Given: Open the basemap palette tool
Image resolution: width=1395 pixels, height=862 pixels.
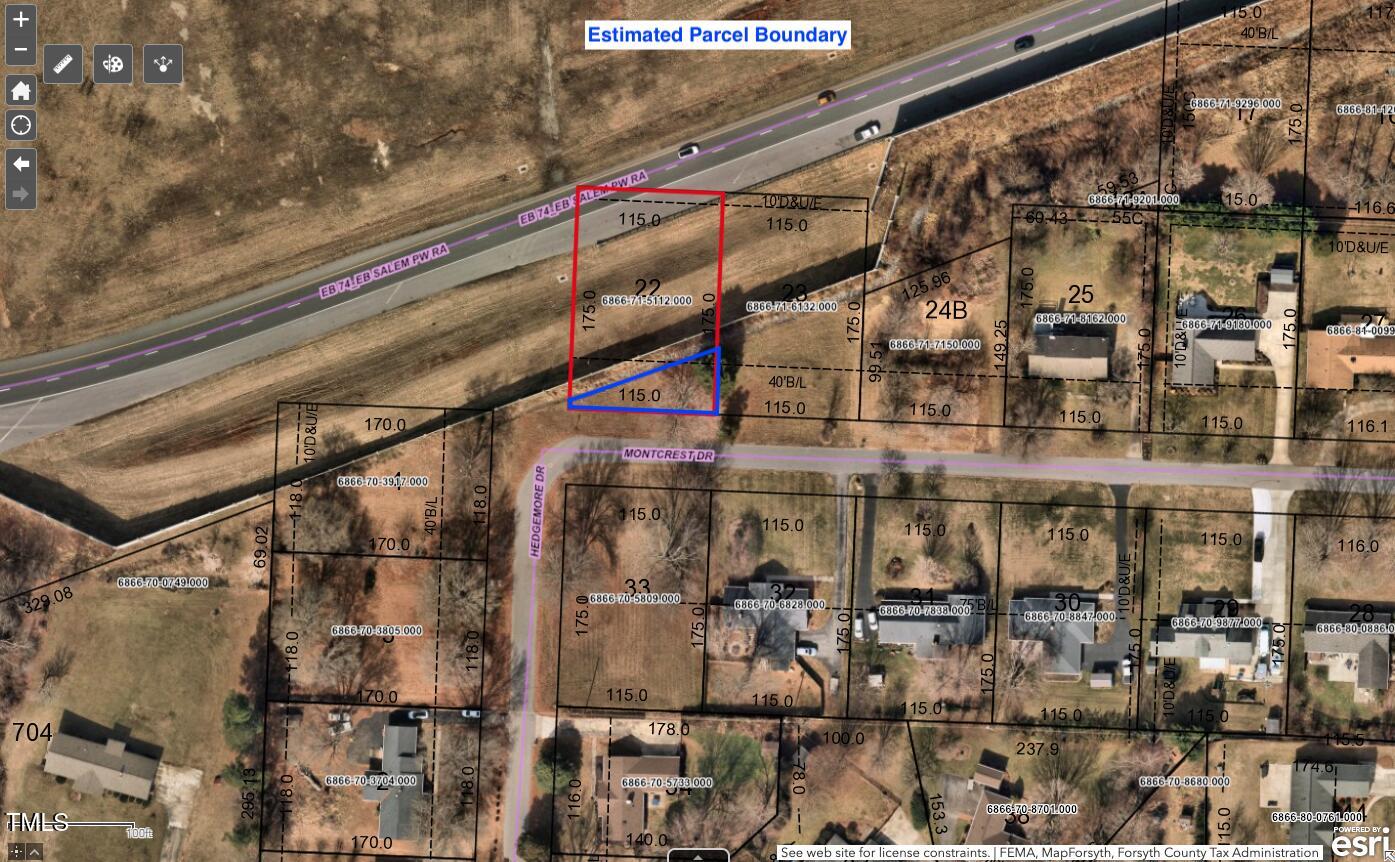Looking at the screenshot, I should (x=114, y=64).
